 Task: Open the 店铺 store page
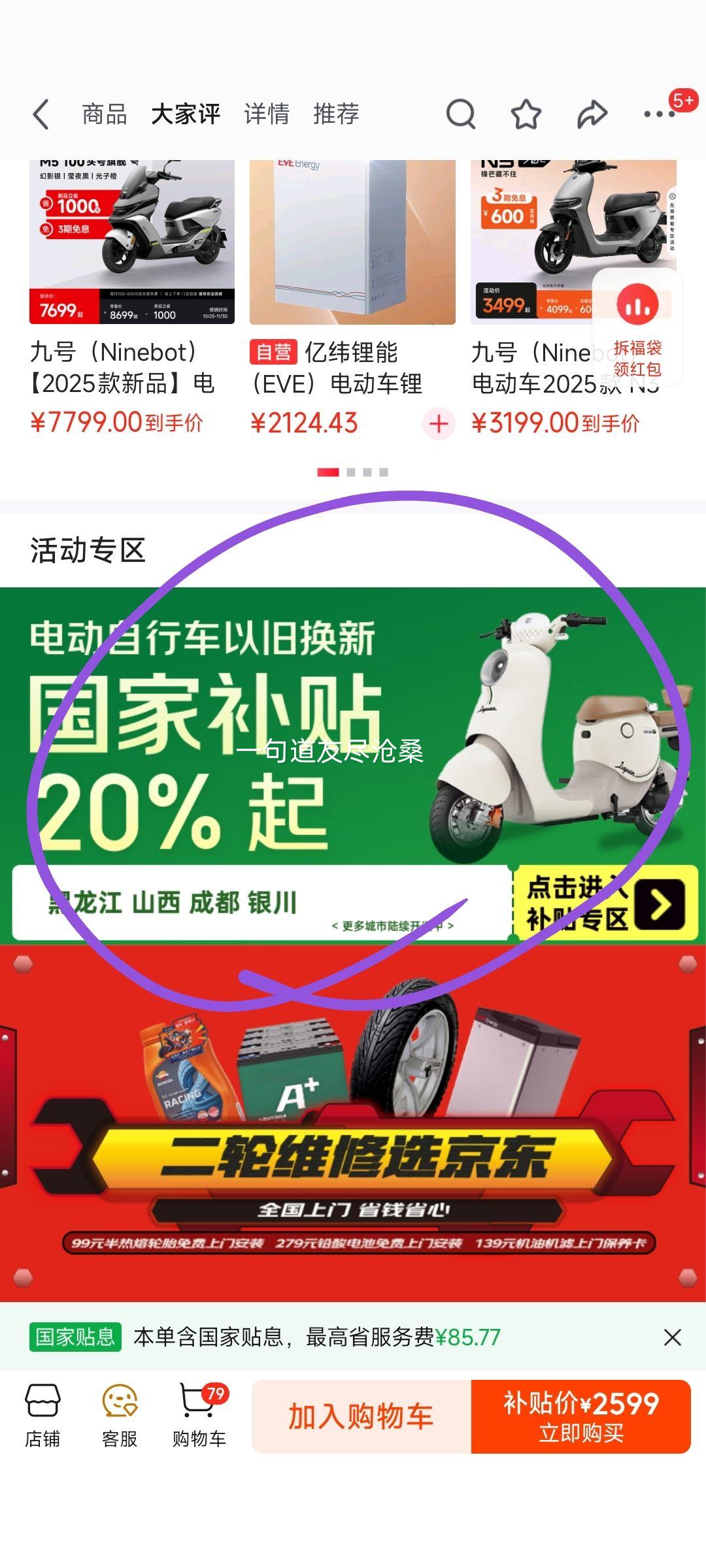pyautogui.click(x=42, y=1416)
